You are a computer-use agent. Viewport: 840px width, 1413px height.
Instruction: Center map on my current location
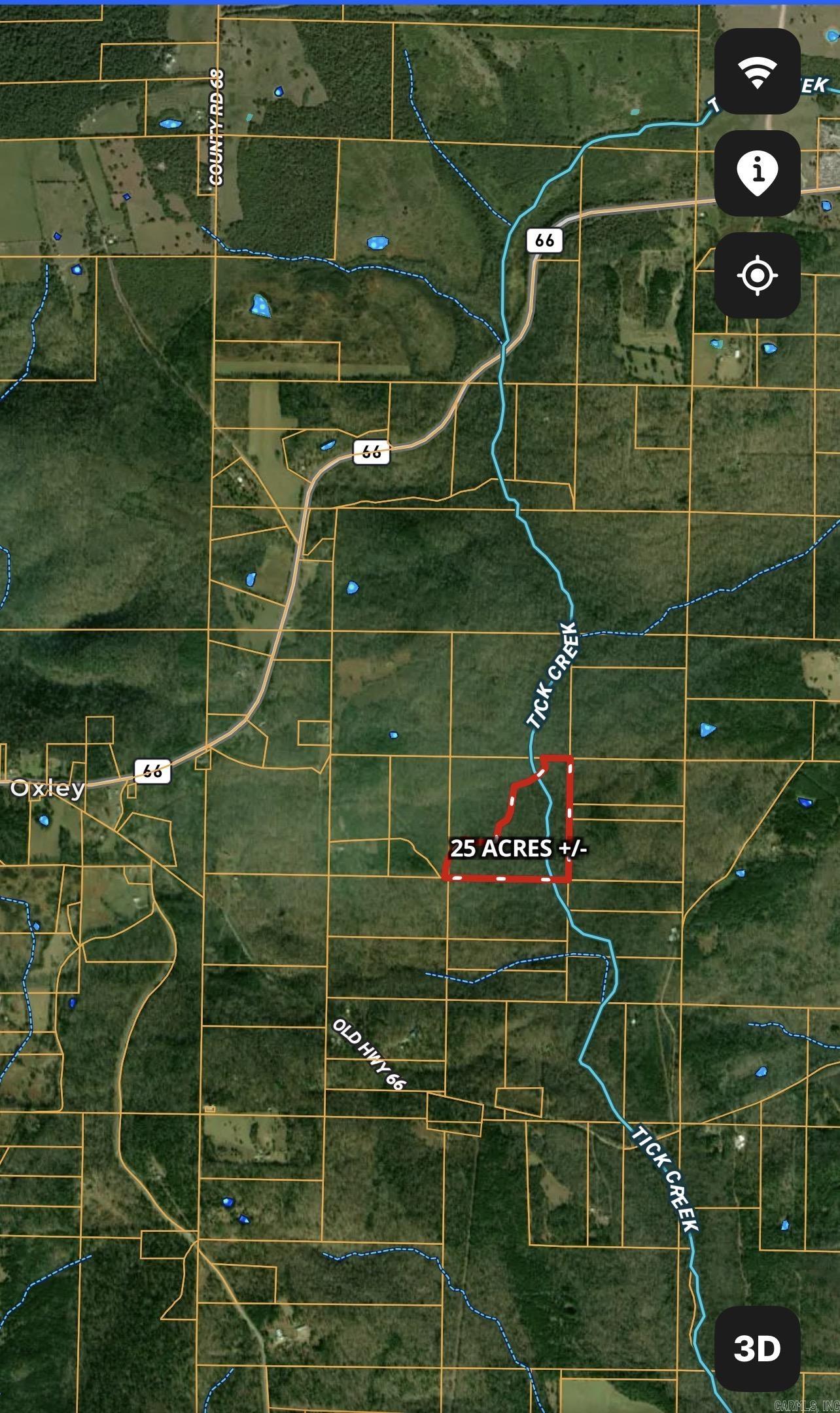tap(757, 275)
